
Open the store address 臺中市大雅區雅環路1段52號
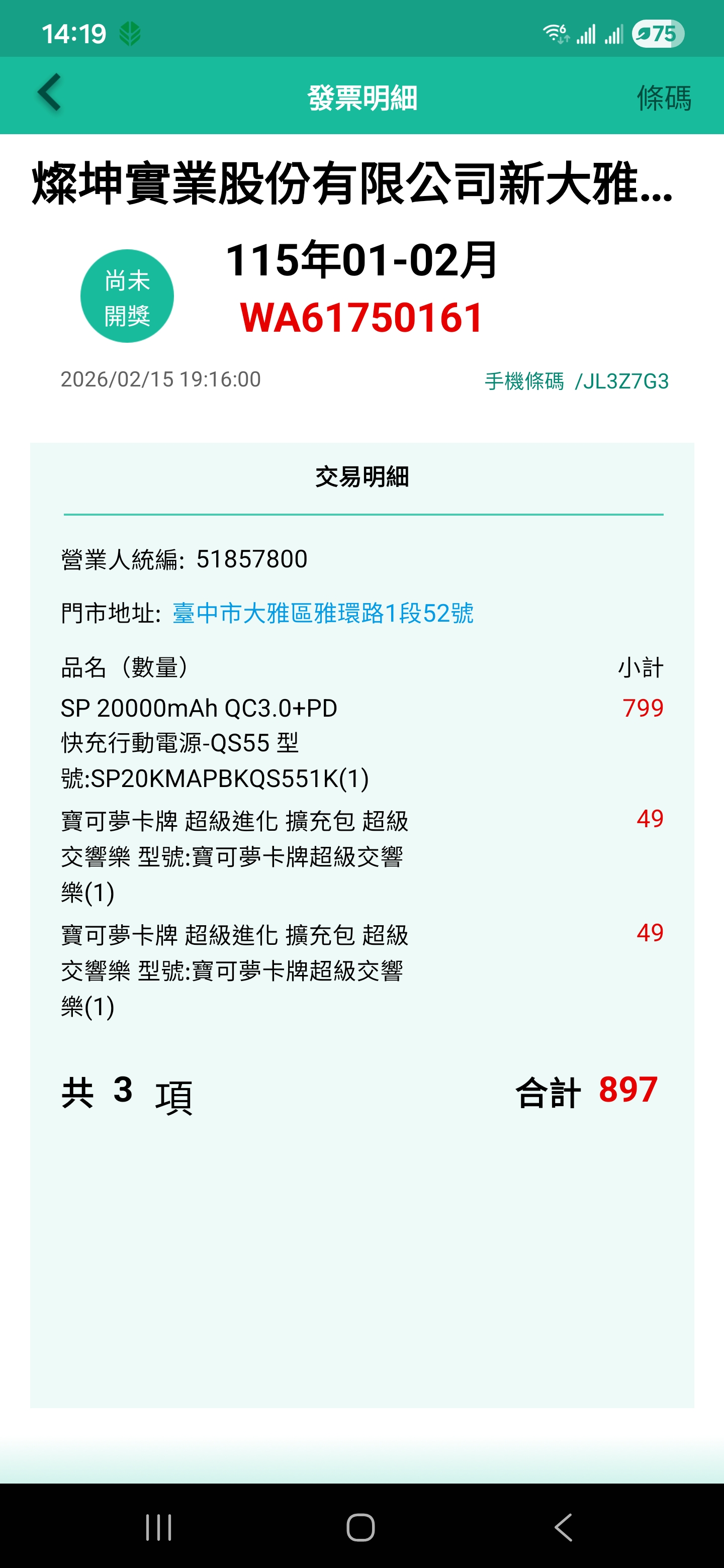323,613
